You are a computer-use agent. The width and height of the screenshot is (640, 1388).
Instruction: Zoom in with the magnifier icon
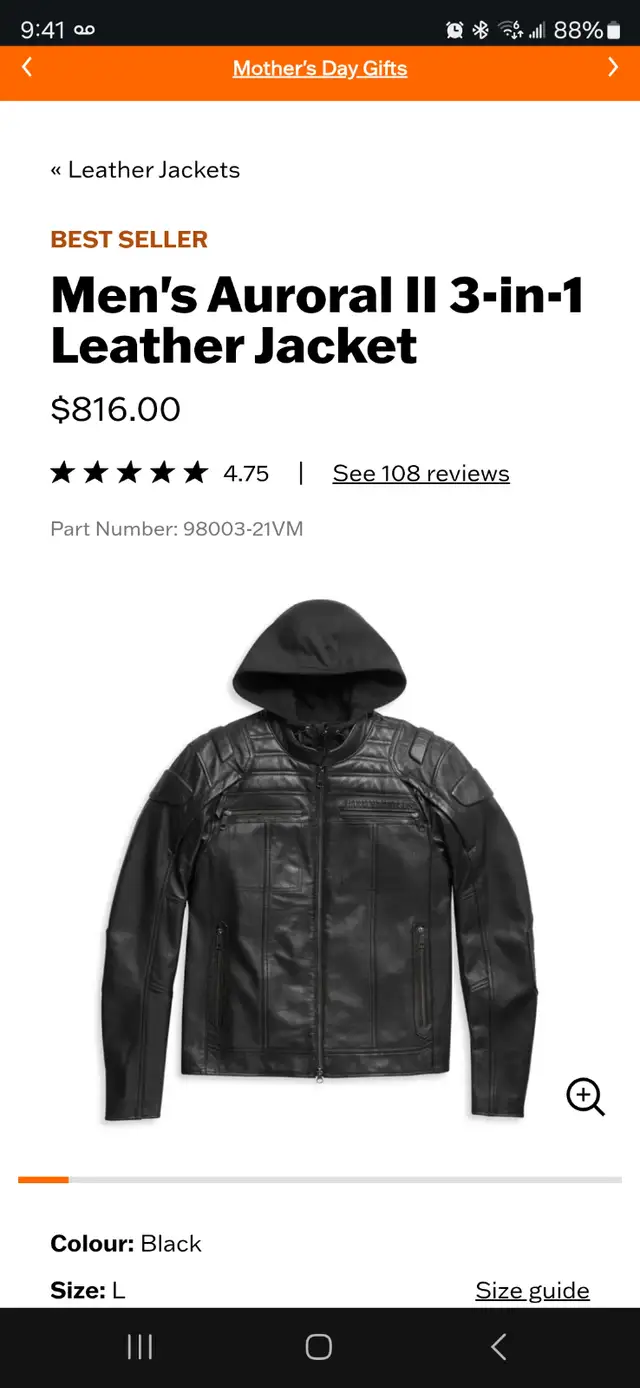click(x=586, y=1097)
